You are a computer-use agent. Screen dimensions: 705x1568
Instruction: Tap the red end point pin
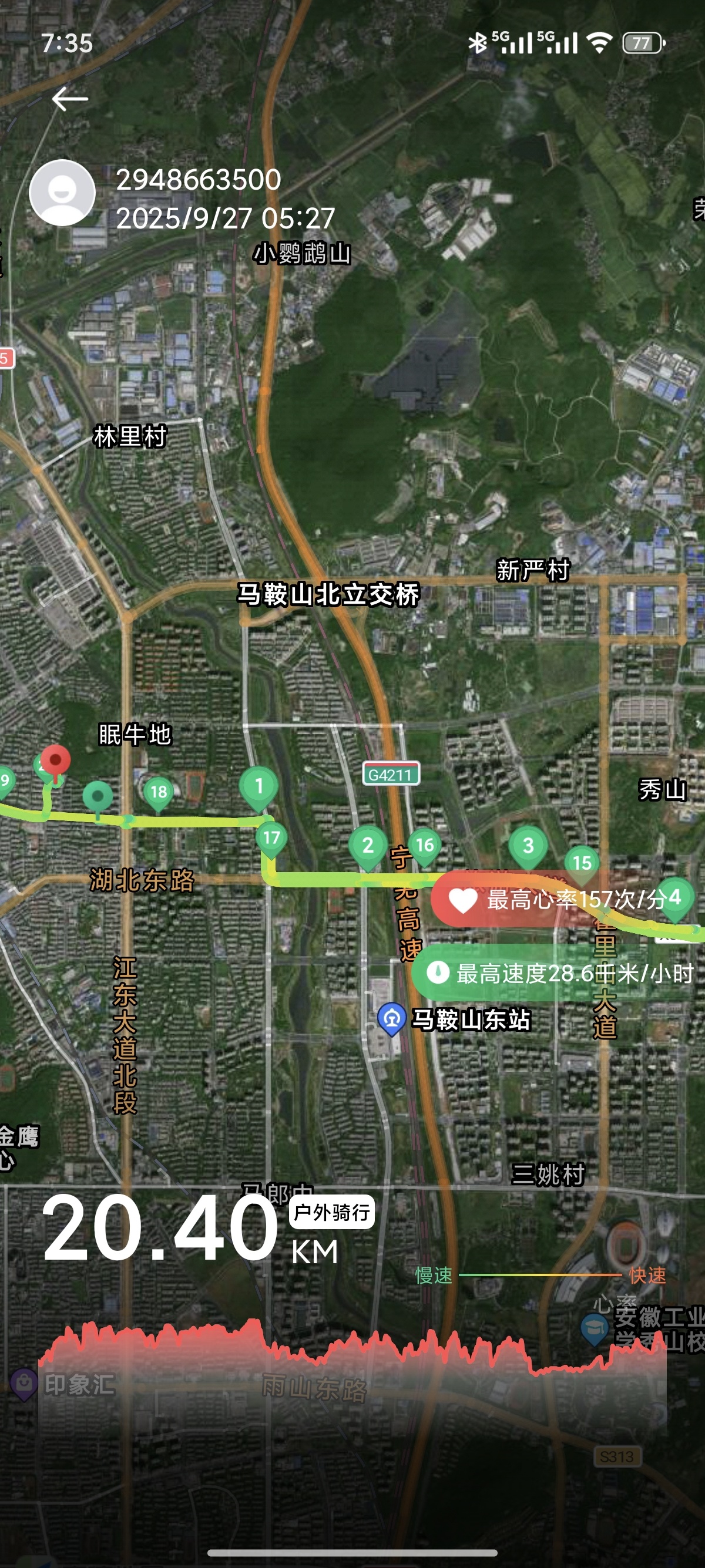coord(56,761)
